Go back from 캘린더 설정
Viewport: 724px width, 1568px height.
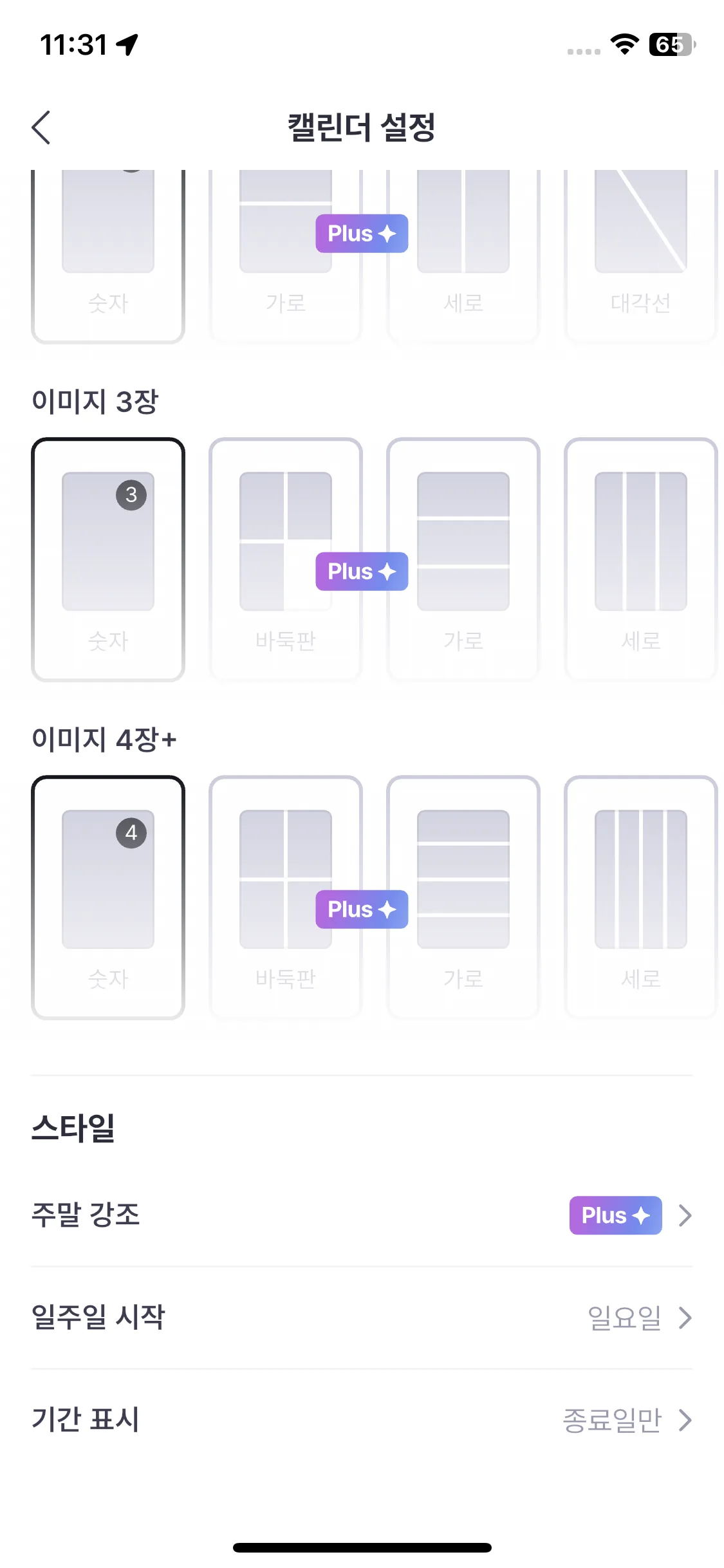coord(41,127)
